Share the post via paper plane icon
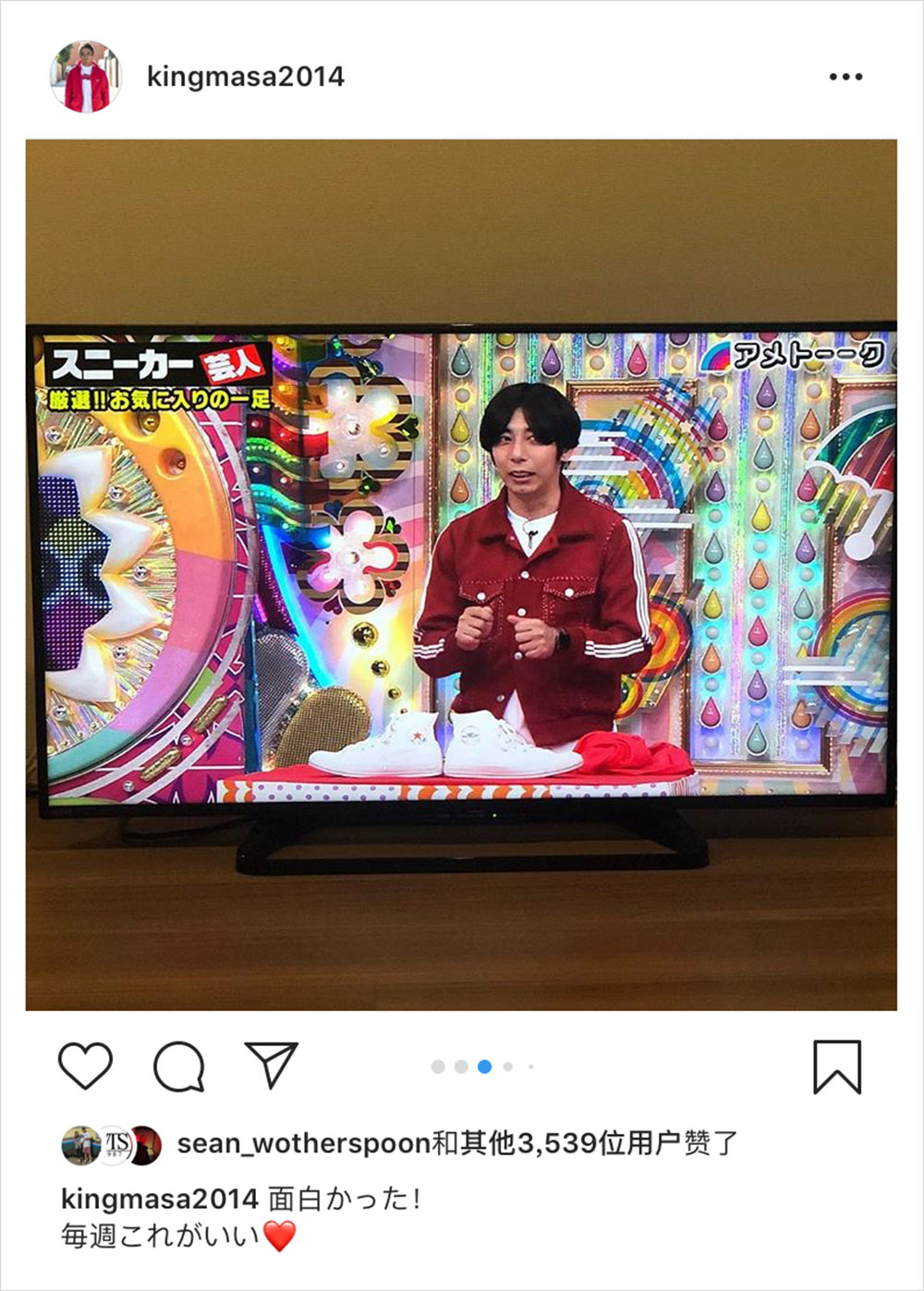This screenshot has height=1291, width=924. (x=271, y=1066)
